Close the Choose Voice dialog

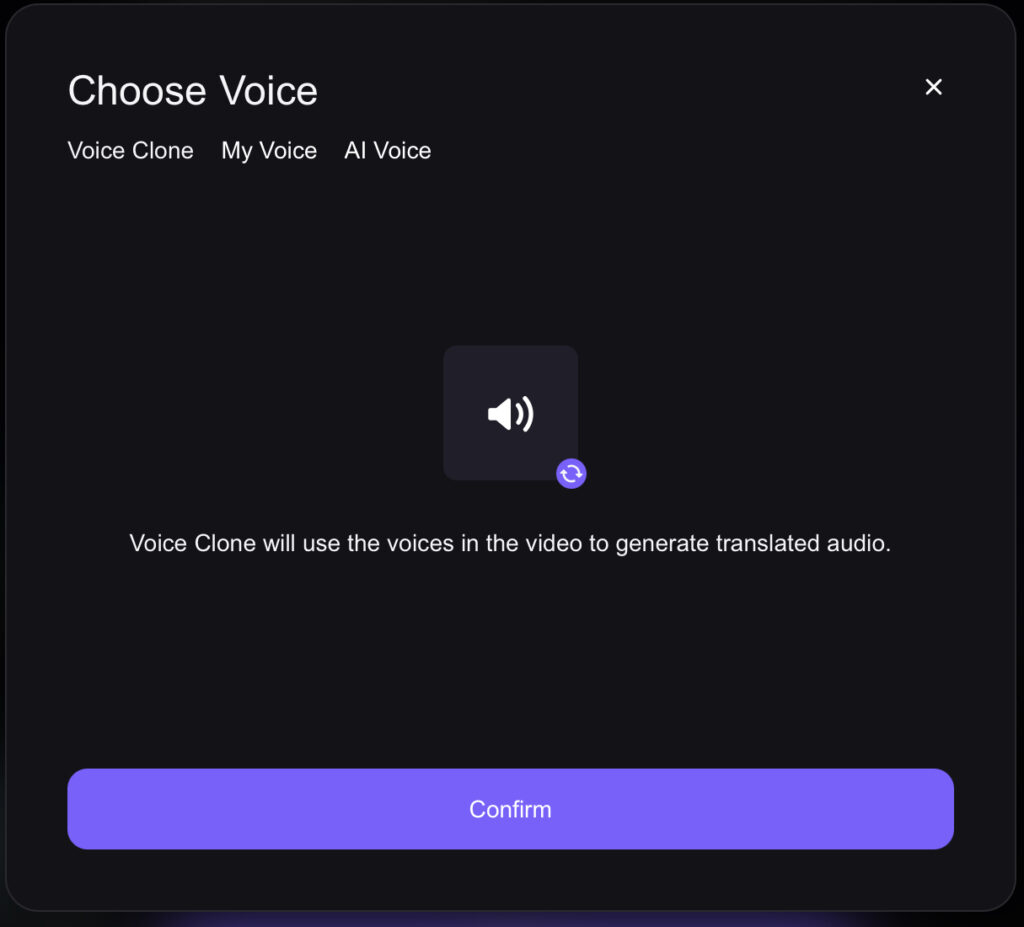pyautogui.click(x=933, y=87)
